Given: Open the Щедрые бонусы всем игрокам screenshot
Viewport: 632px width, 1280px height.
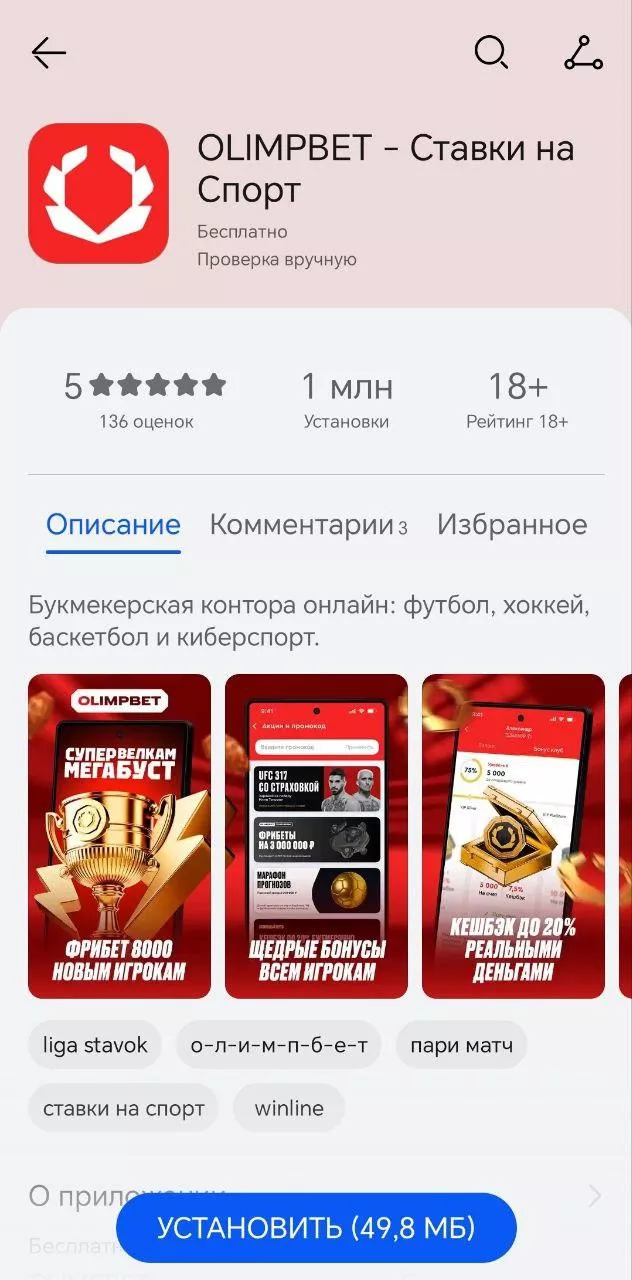Looking at the screenshot, I should point(316,836).
